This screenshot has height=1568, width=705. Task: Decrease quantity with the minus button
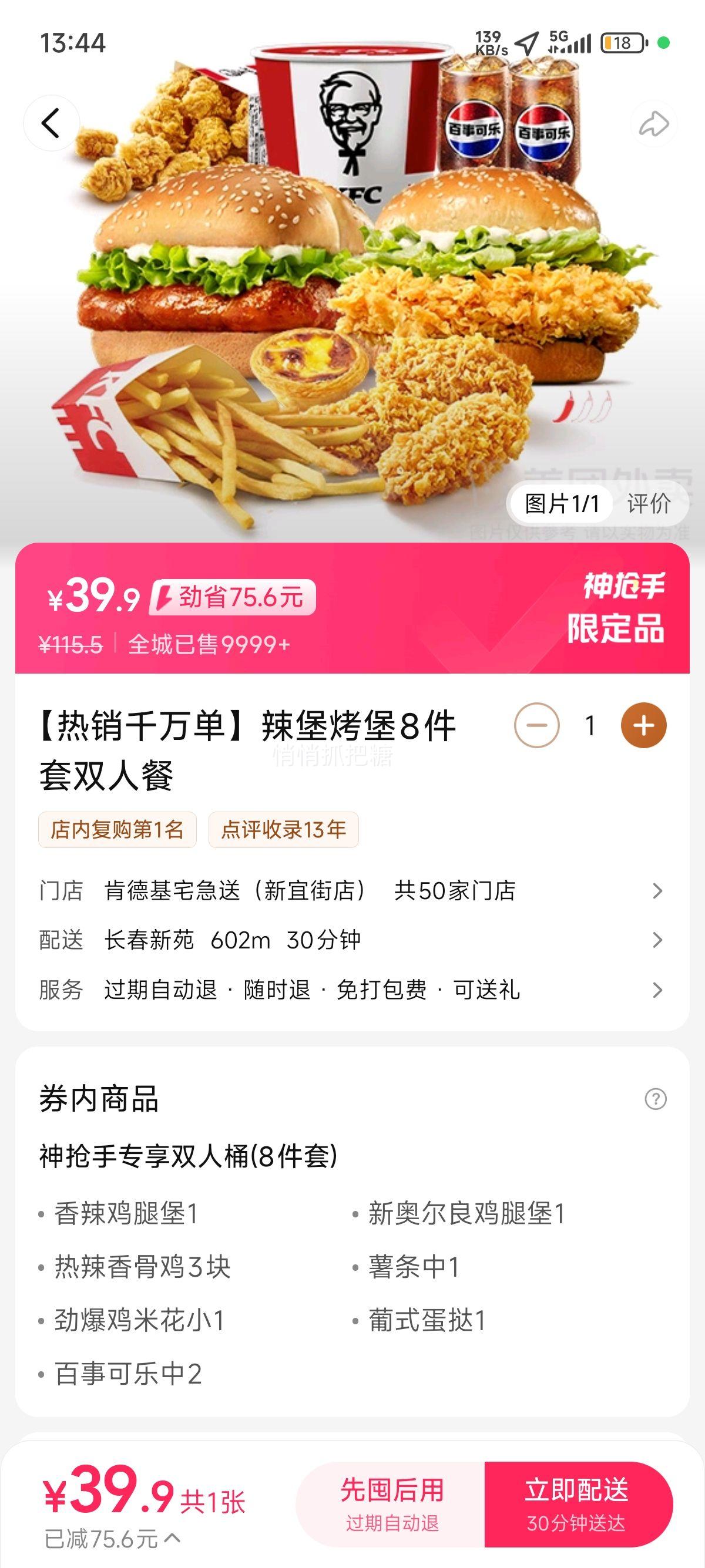536,725
